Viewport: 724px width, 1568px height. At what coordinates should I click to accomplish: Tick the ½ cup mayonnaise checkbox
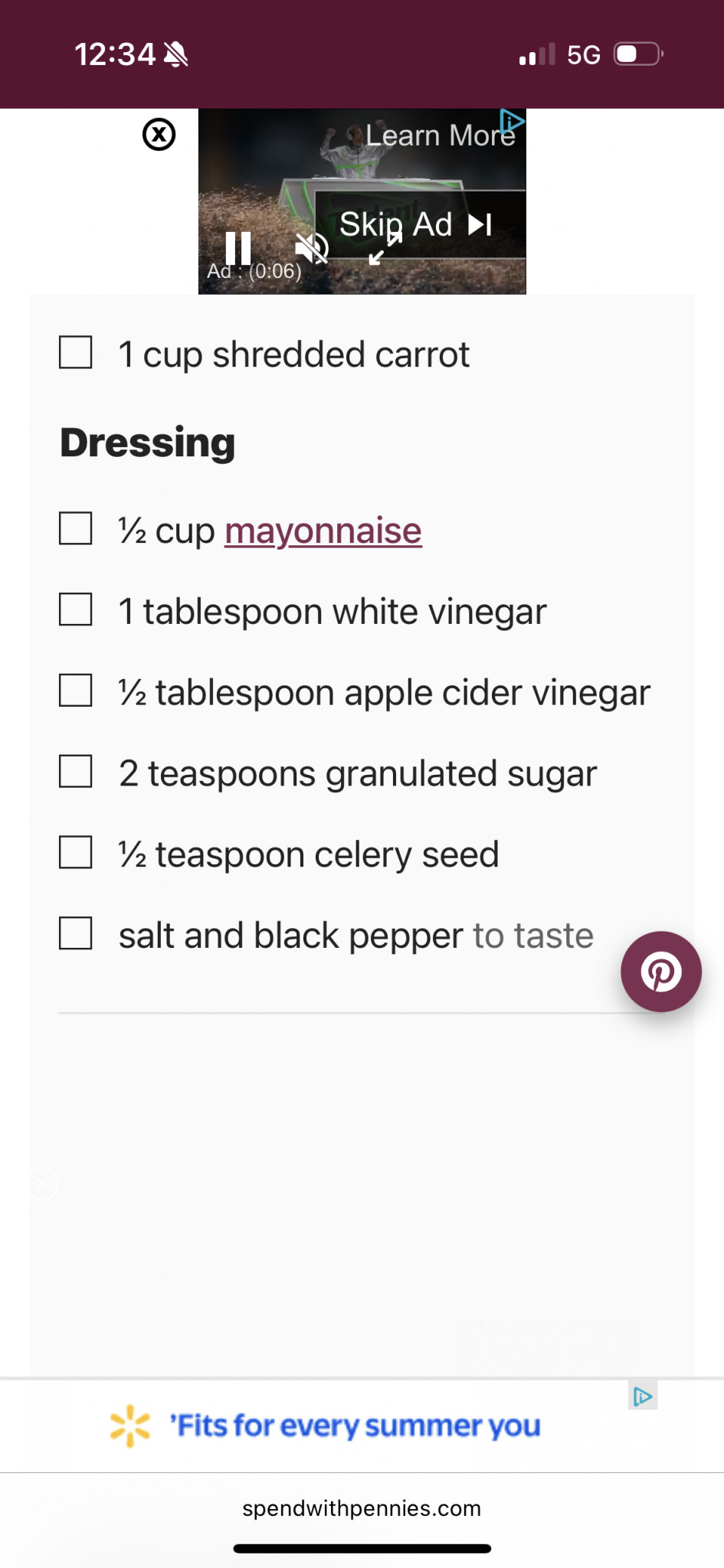[76, 528]
